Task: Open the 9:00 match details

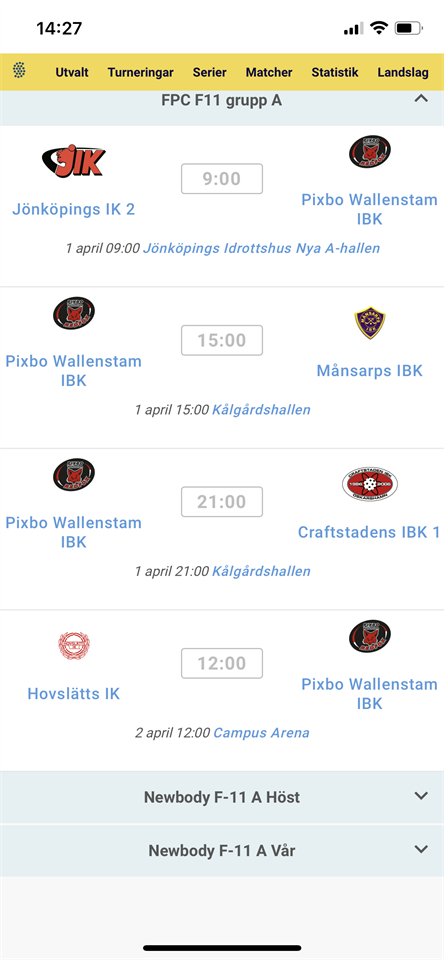Action: point(222,179)
